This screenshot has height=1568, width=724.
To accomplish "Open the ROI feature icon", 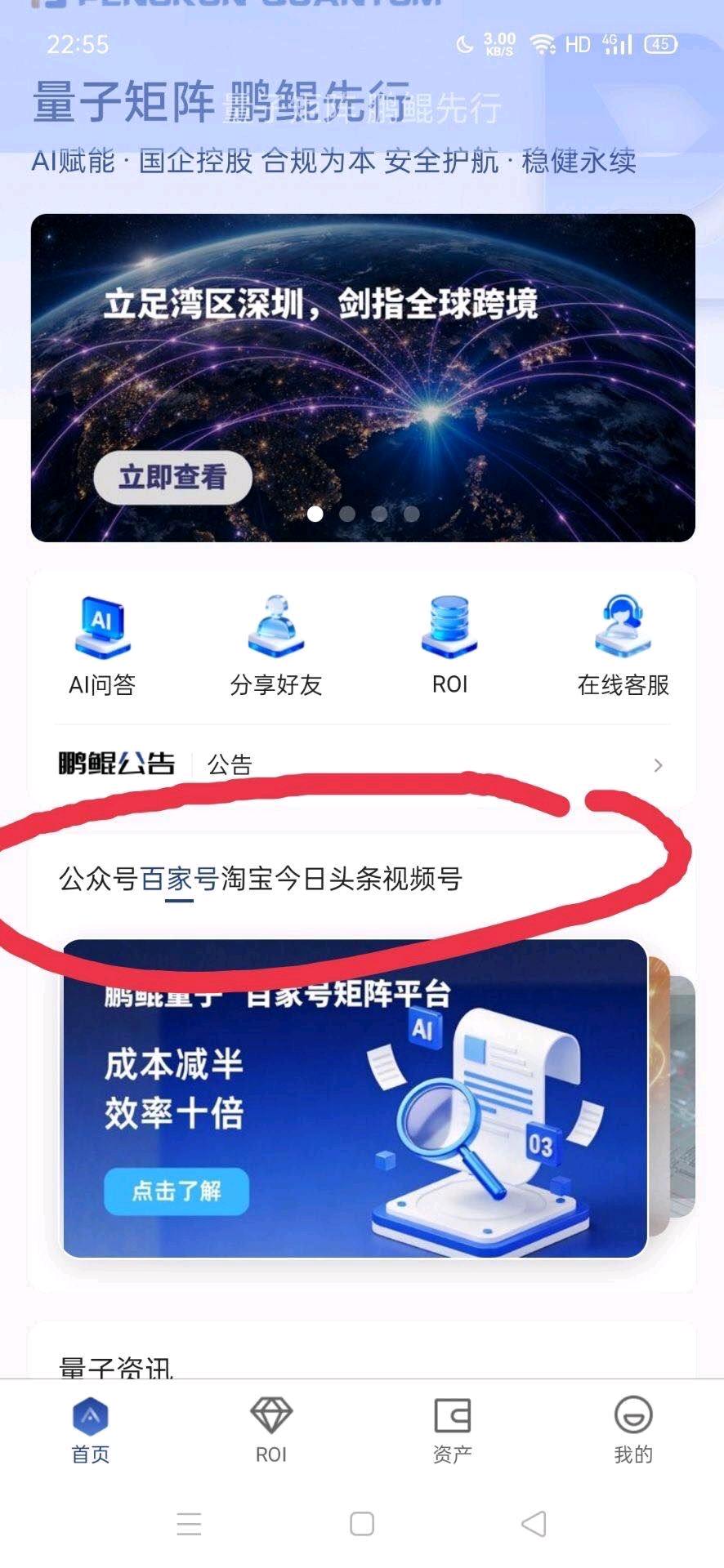I will pyautogui.click(x=448, y=625).
